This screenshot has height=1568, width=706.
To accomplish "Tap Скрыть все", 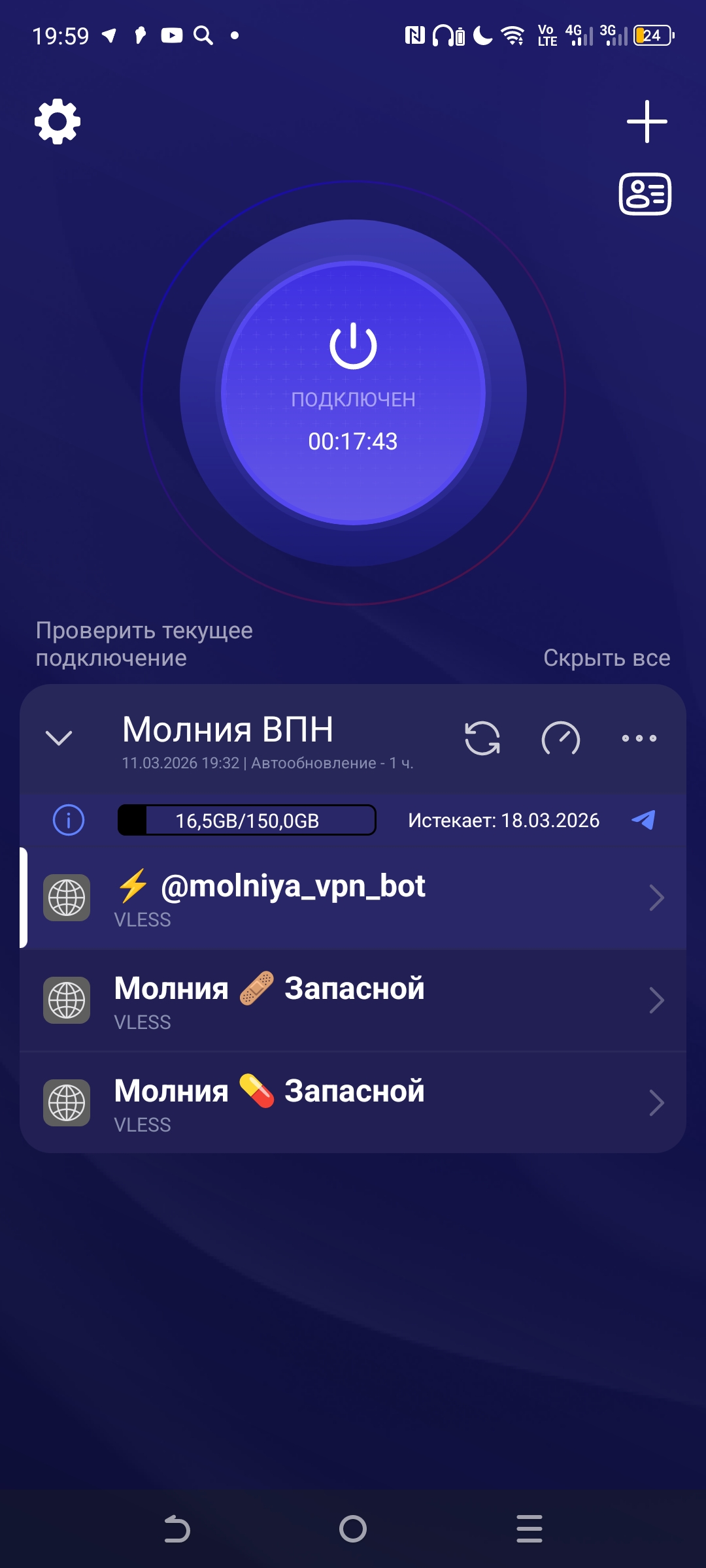I will (x=606, y=658).
